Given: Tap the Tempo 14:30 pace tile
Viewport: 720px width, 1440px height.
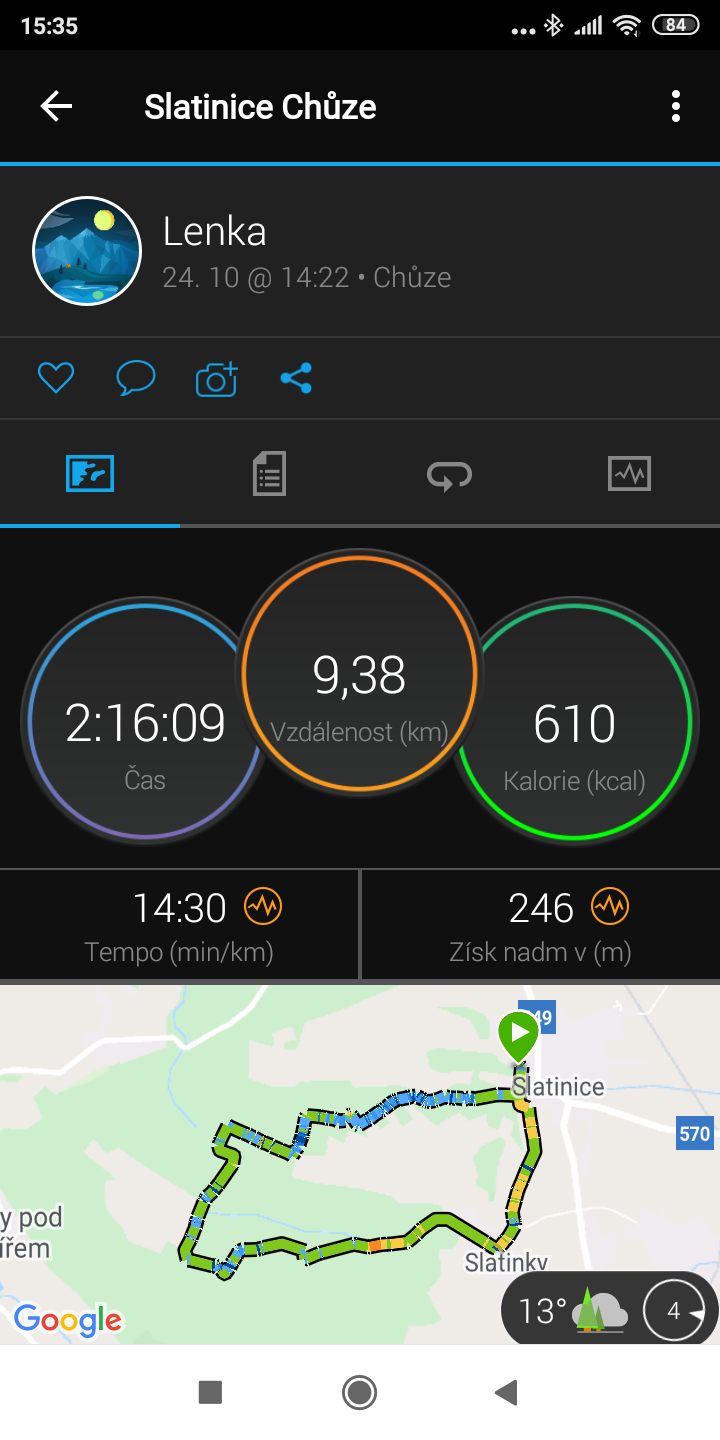Looking at the screenshot, I should 179,925.
